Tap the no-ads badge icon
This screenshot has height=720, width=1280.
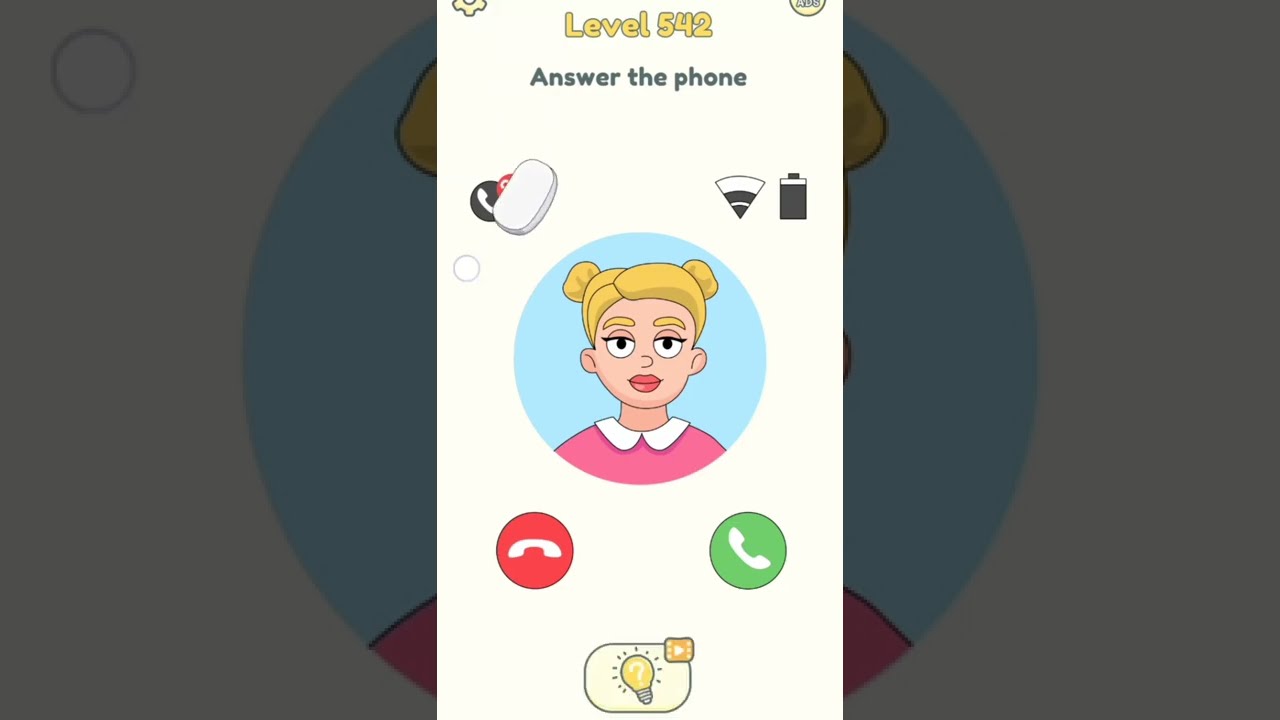(x=808, y=5)
